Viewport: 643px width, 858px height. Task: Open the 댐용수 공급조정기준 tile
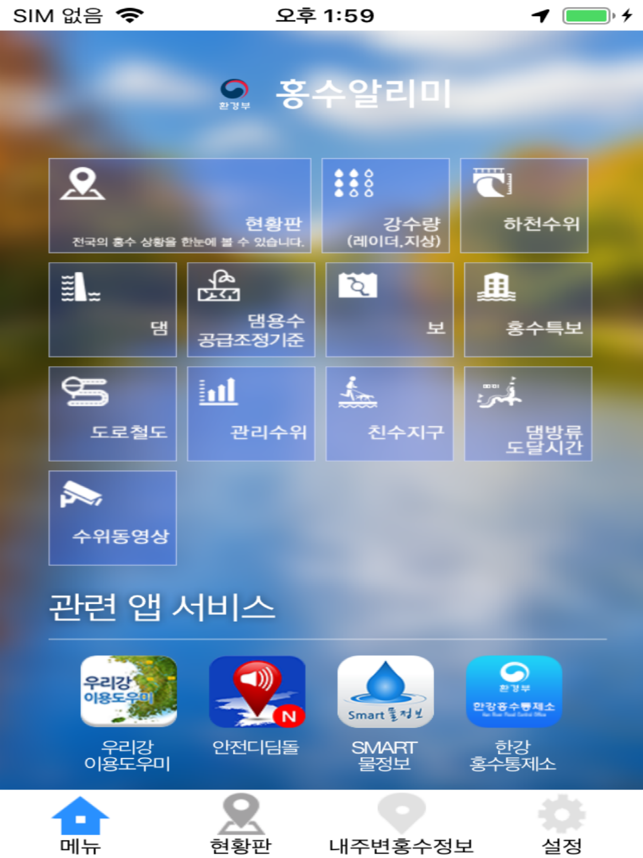tap(251, 309)
